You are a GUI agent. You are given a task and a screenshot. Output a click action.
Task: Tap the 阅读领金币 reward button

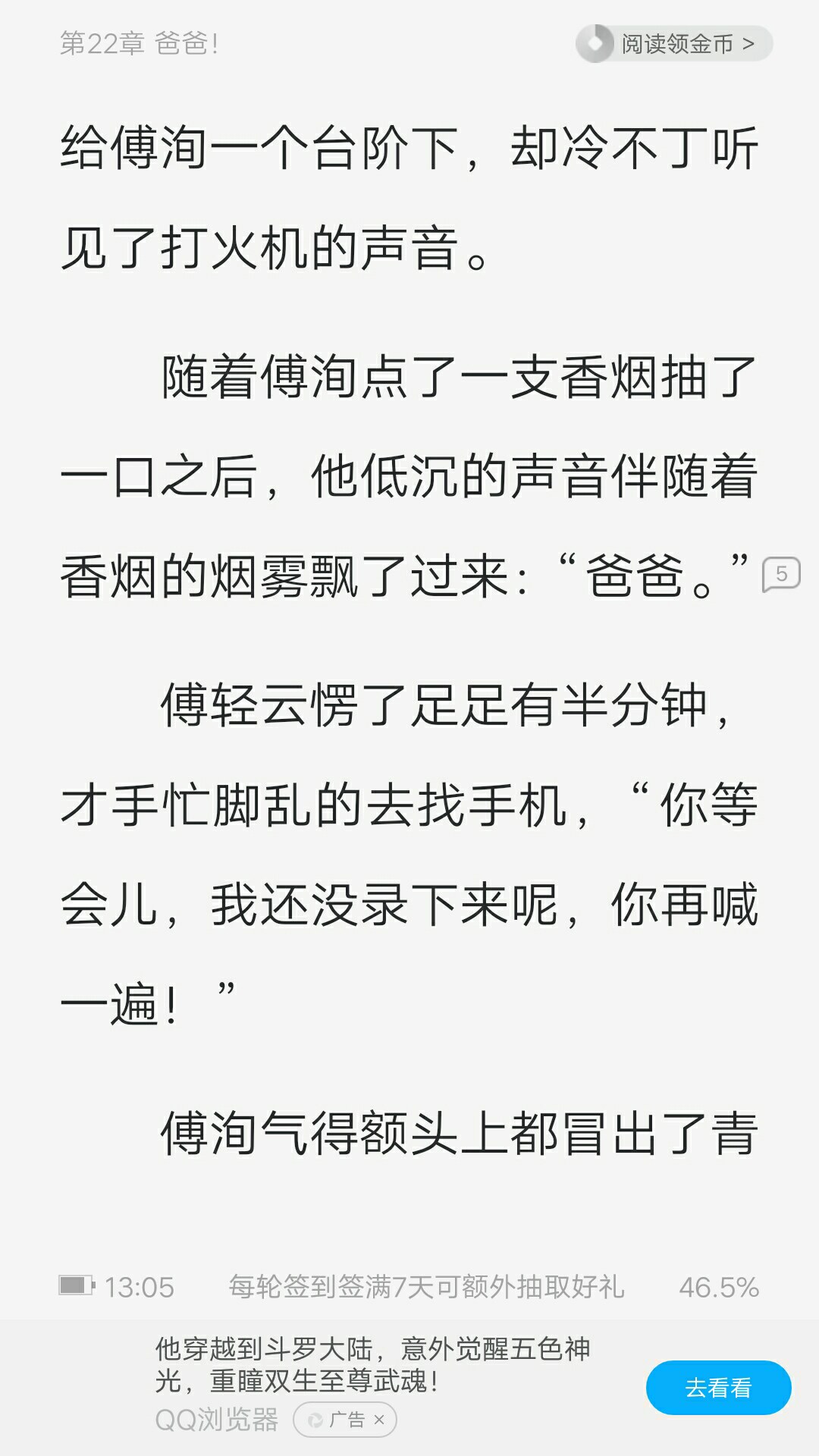674,44
